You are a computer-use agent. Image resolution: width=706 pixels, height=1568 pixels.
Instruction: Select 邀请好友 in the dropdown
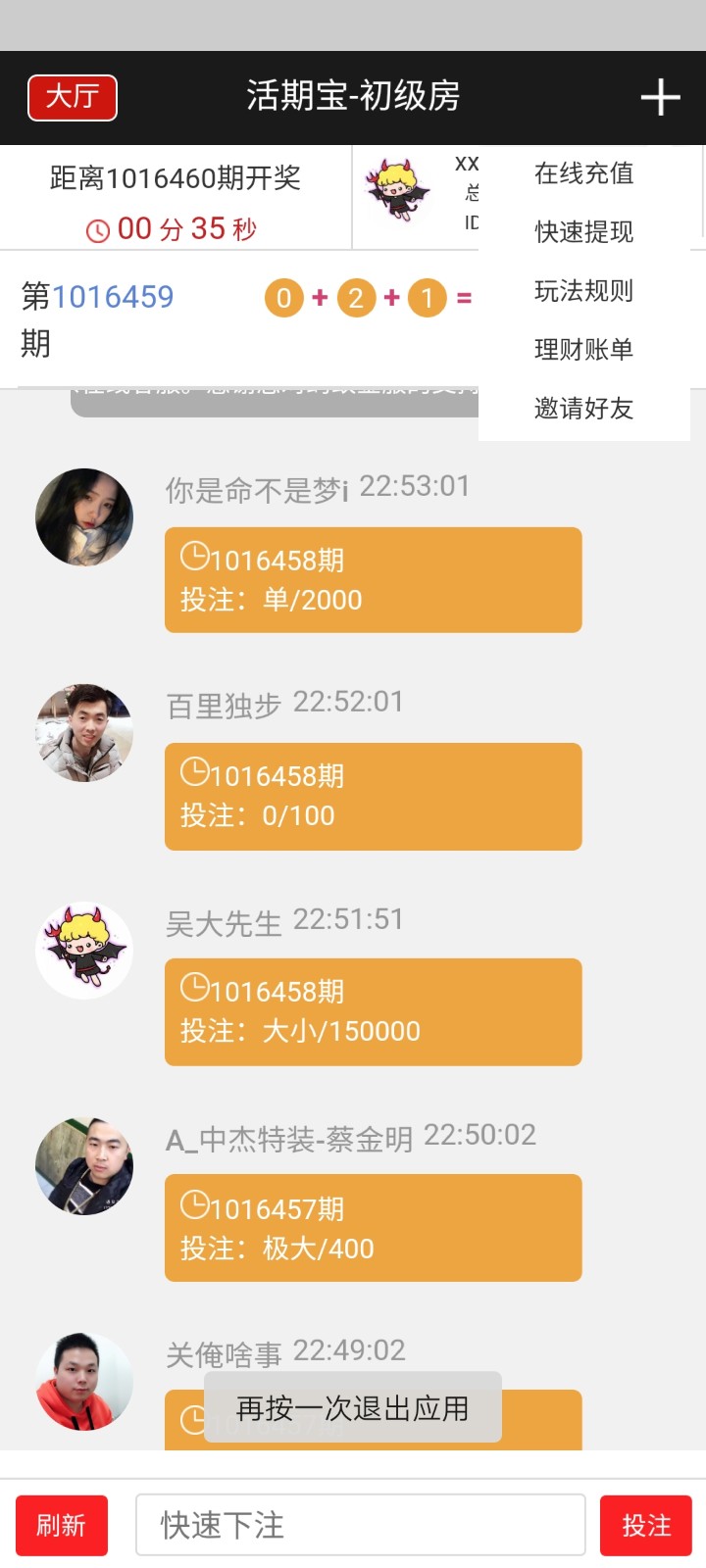click(x=583, y=409)
